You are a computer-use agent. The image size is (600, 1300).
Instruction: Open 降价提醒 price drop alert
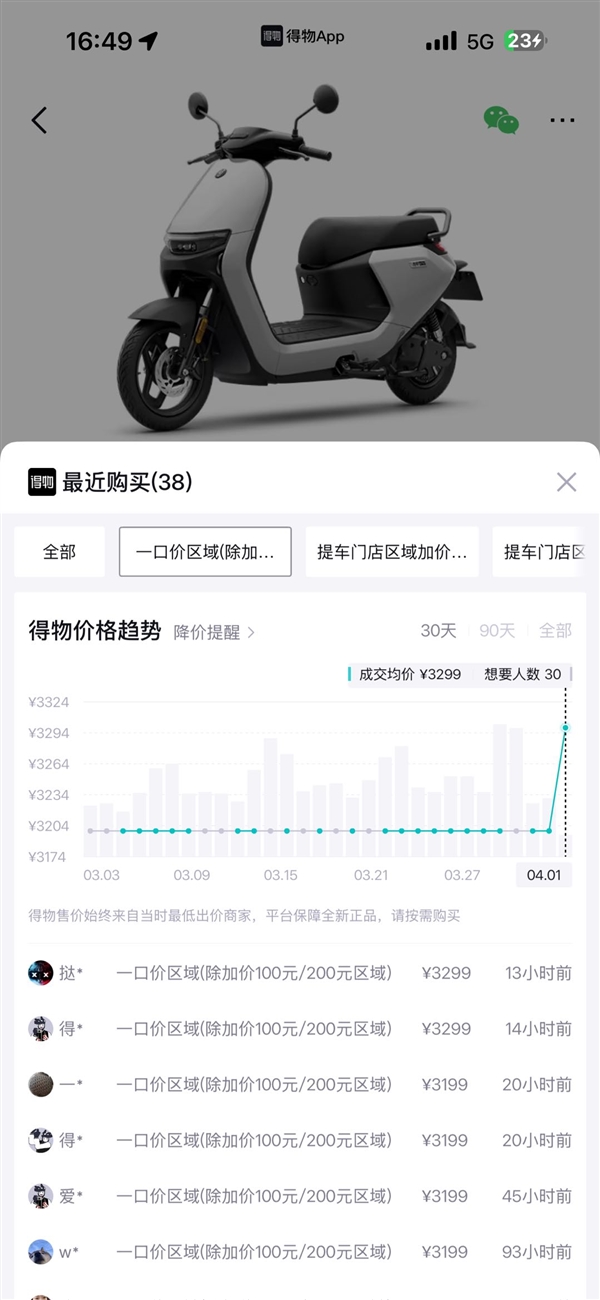tap(214, 632)
